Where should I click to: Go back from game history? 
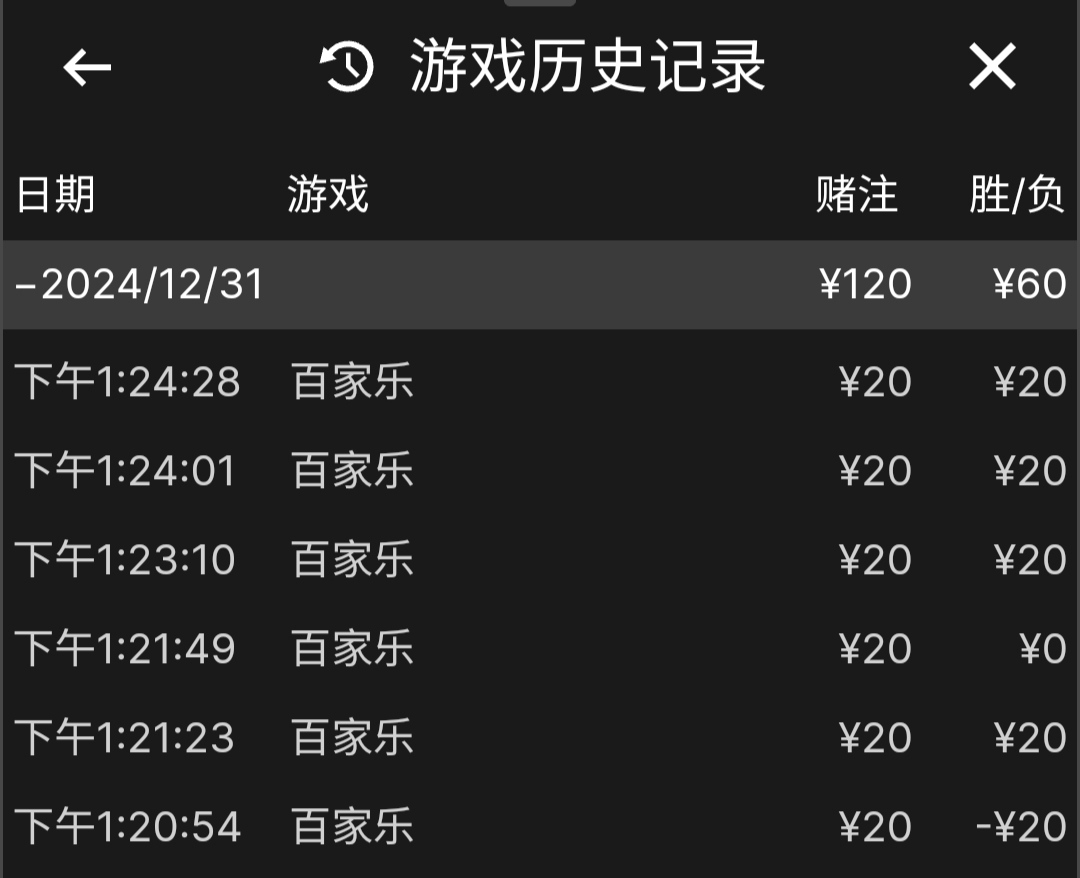coord(87,68)
